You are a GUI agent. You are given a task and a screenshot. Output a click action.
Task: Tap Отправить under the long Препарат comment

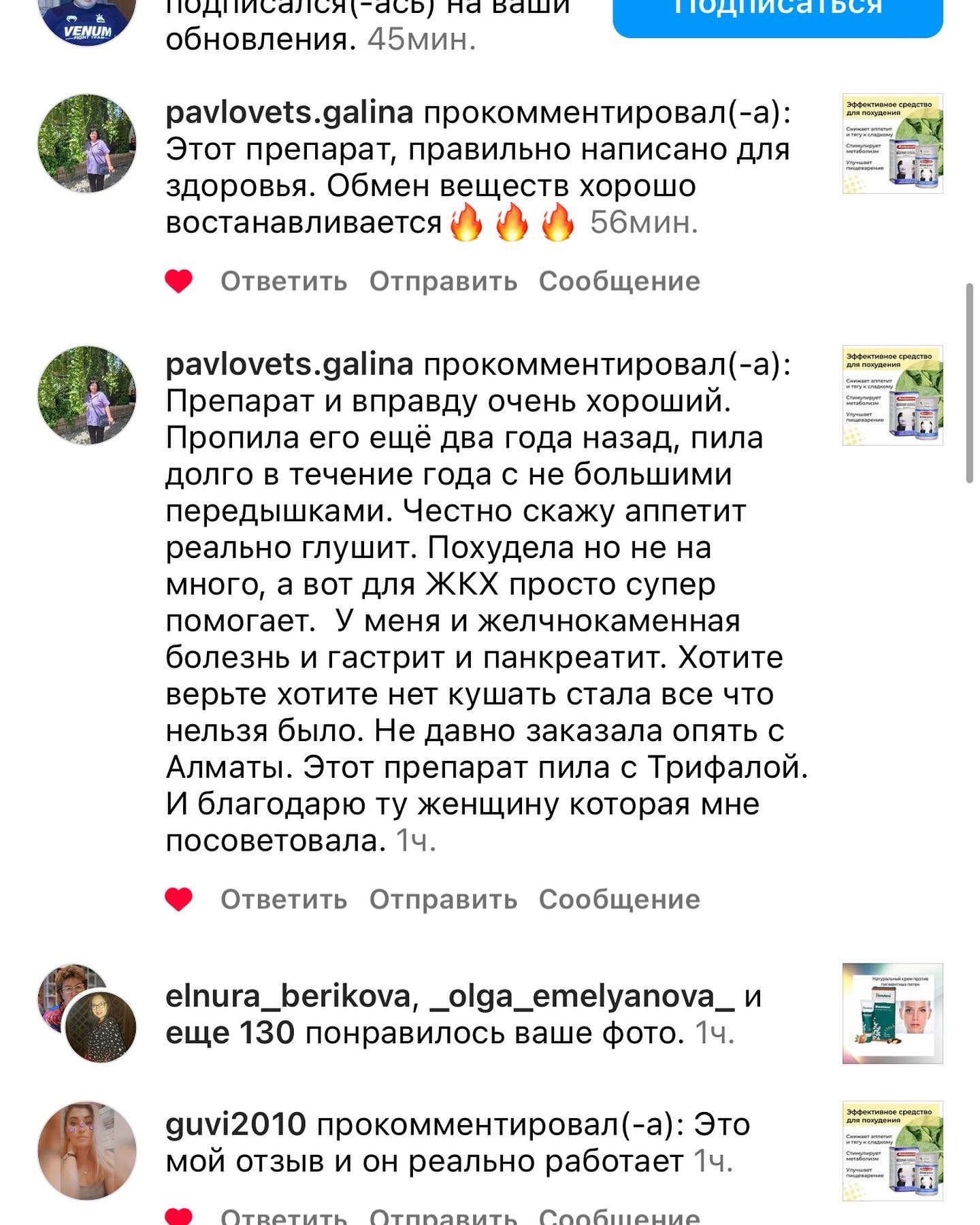(x=443, y=899)
